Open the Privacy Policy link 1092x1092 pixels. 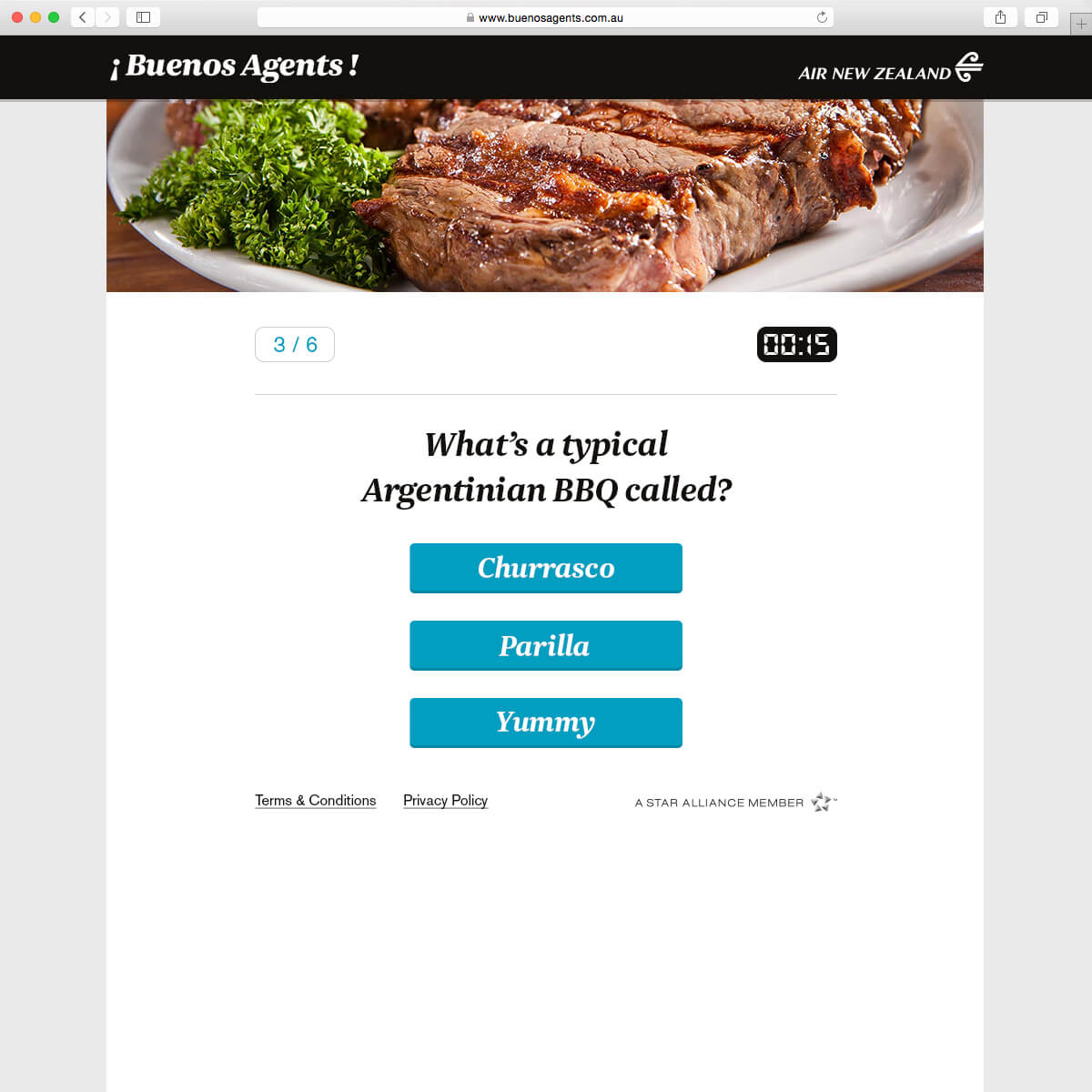point(445,800)
